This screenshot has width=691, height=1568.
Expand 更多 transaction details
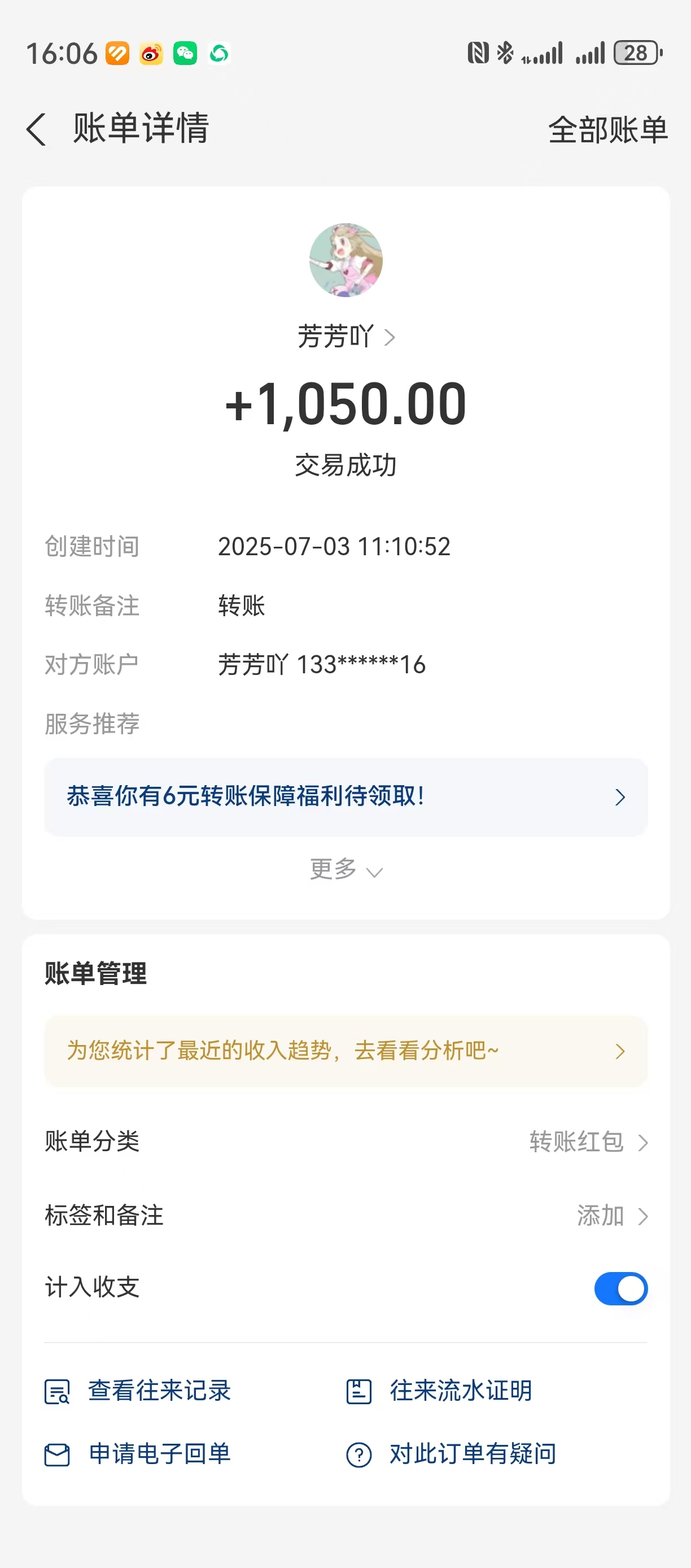[345, 870]
